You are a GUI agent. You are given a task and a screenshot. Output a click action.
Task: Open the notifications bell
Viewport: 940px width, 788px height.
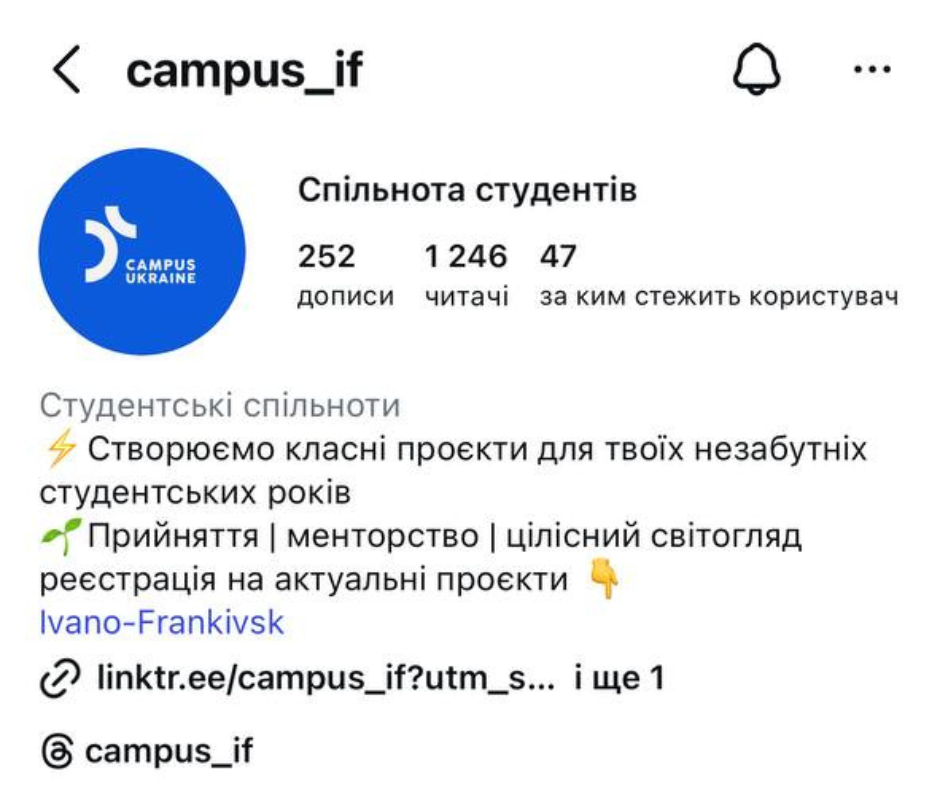[755, 71]
